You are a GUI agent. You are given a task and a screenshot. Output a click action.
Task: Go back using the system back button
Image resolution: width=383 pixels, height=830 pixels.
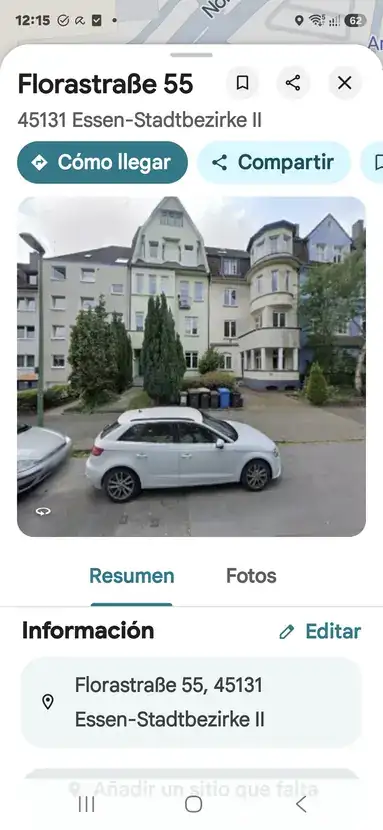click(300, 805)
